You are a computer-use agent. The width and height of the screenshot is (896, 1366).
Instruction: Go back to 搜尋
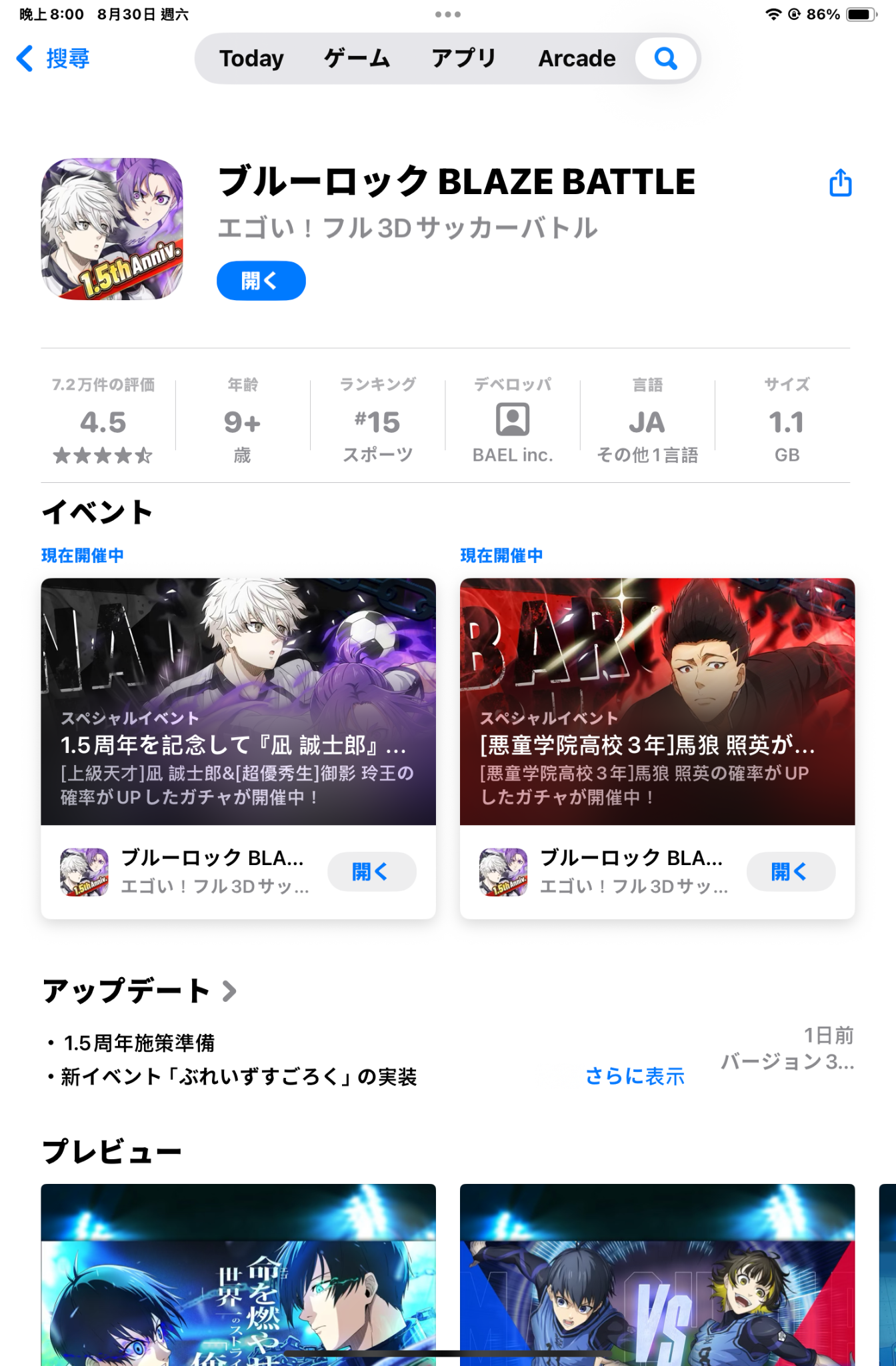[x=53, y=59]
